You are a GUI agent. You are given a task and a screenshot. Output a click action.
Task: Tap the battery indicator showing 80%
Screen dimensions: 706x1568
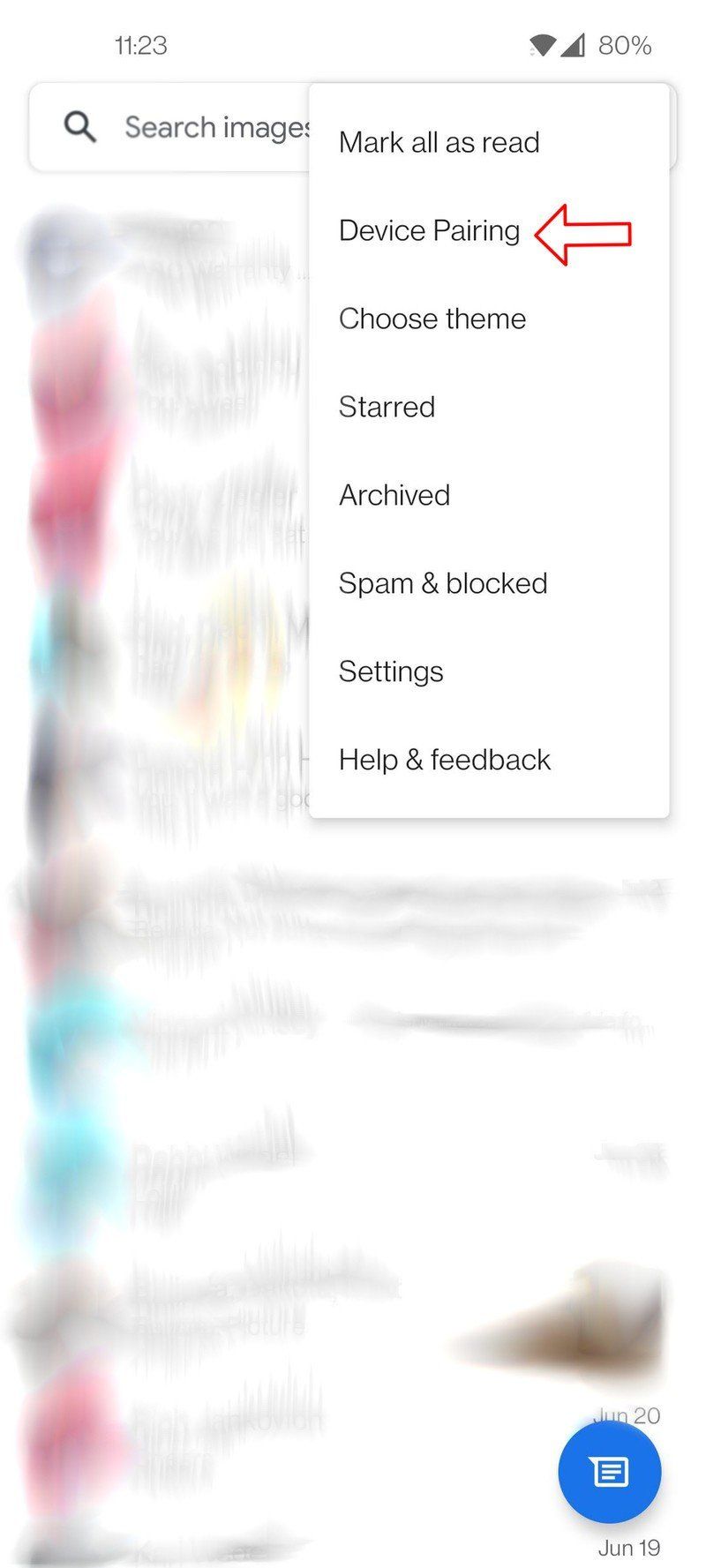pyautogui.click(x=623, y=45)
